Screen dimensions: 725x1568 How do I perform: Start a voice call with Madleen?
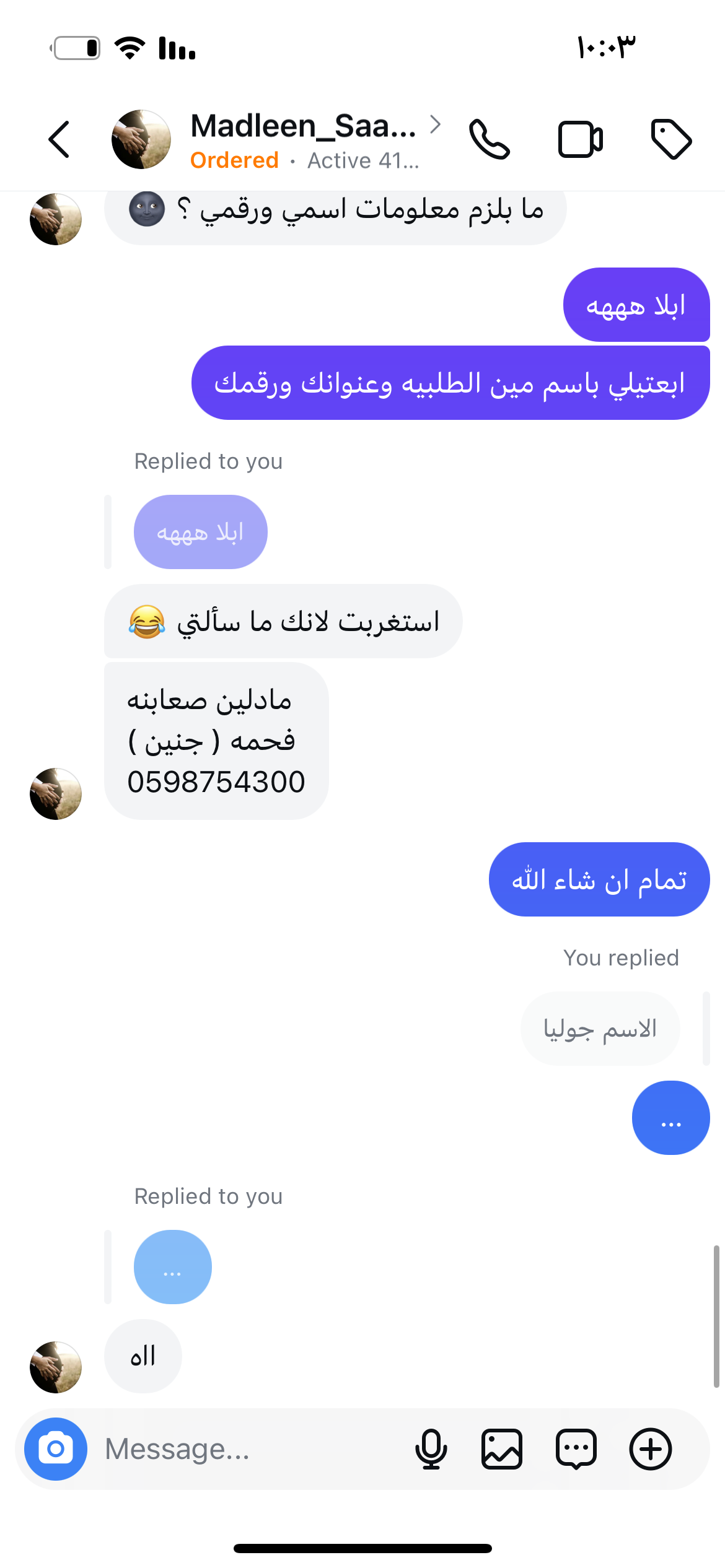tap(490, 139)
